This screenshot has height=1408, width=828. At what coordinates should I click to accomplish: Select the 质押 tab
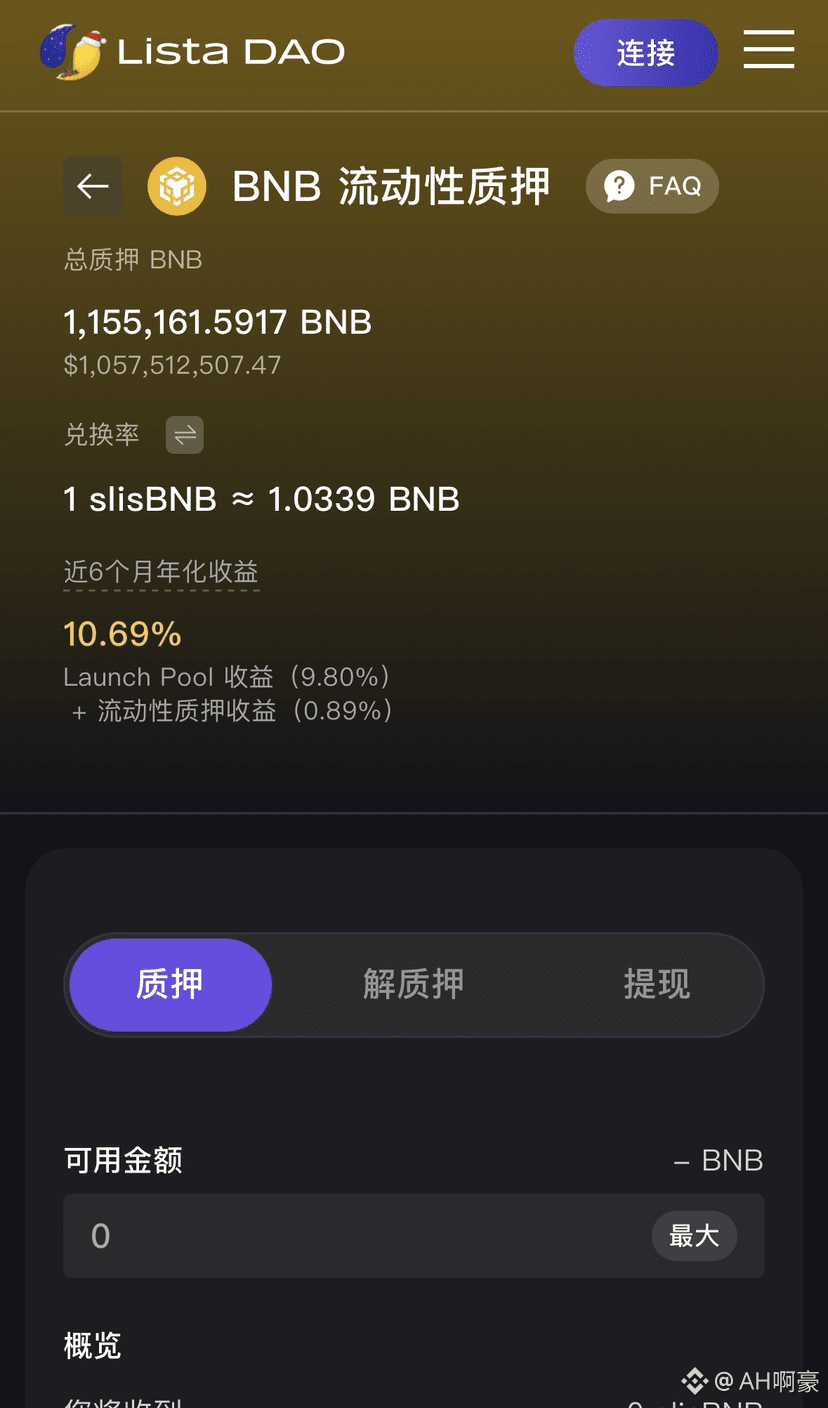click(170, 985)
